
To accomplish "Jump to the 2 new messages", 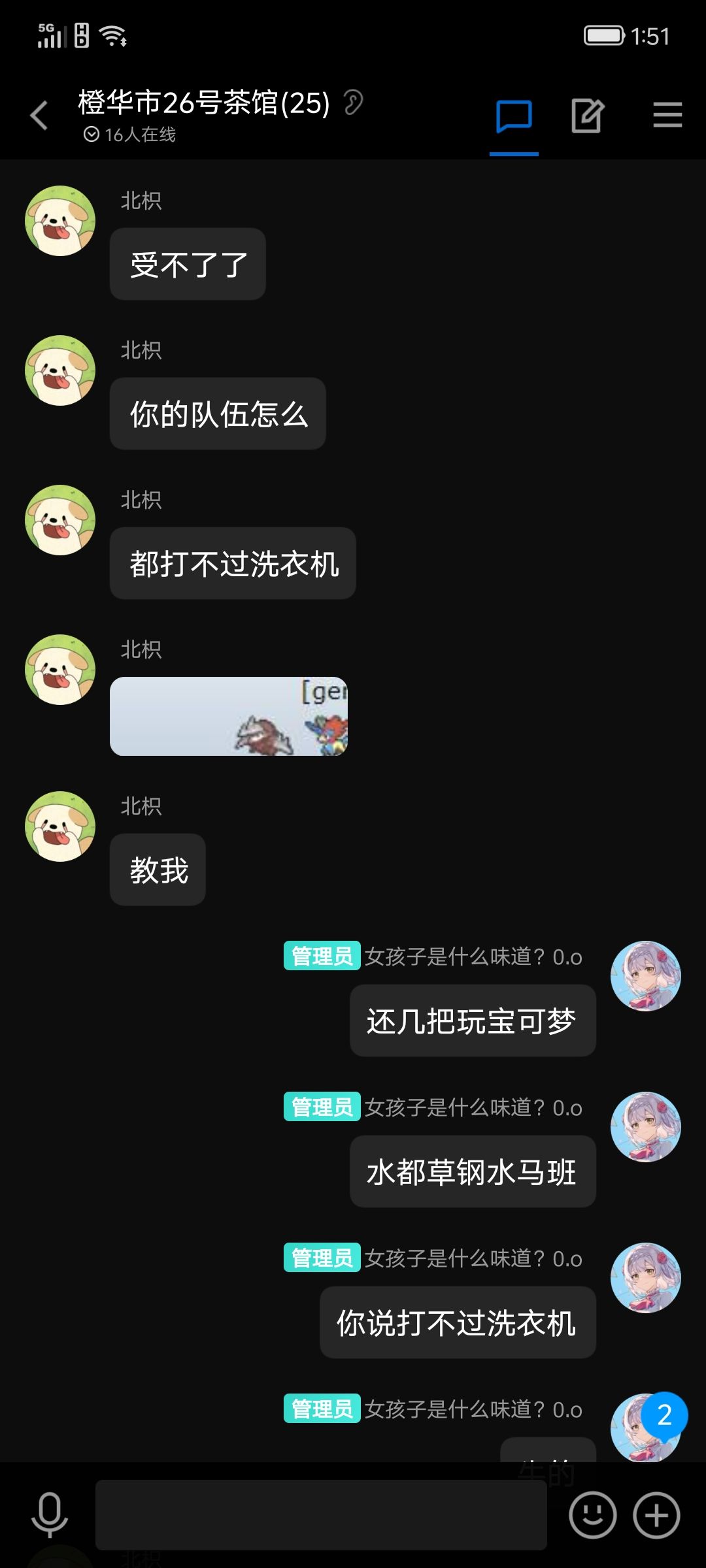I will coord(664,1416).
